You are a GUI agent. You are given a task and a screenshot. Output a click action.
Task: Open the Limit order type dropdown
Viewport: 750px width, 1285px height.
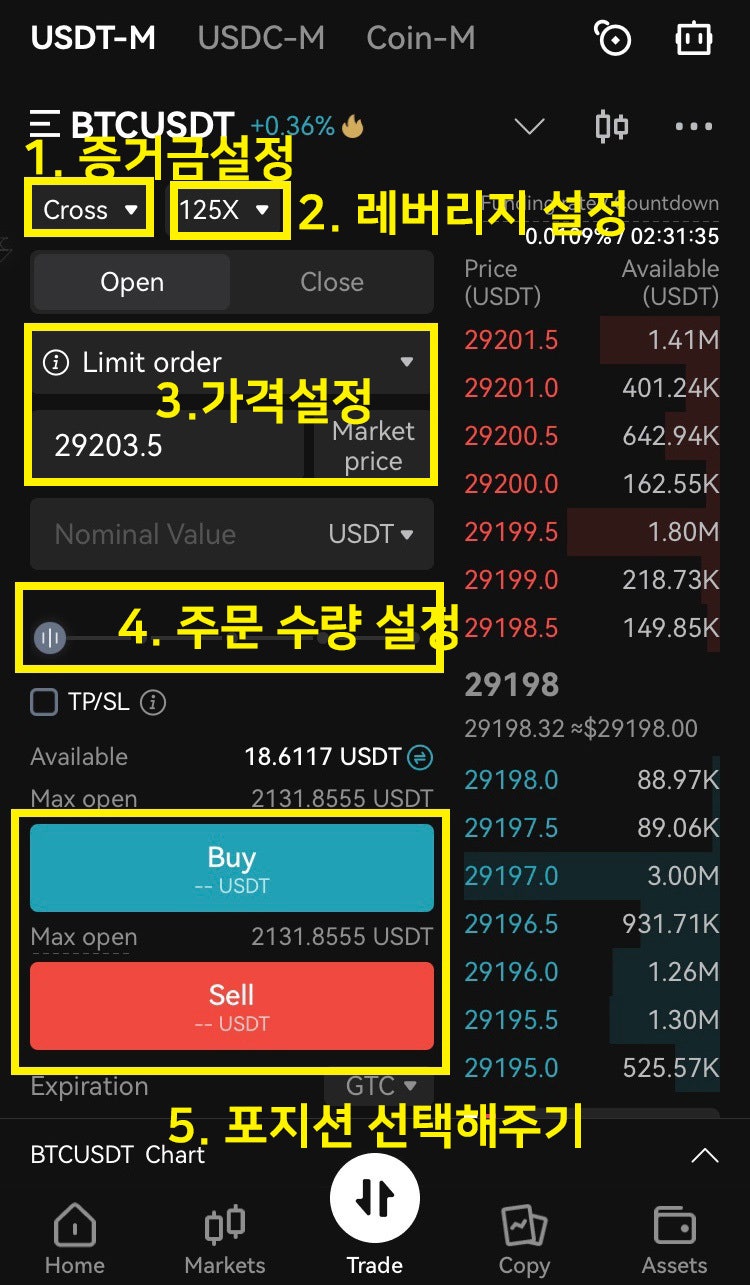point(230,362)
